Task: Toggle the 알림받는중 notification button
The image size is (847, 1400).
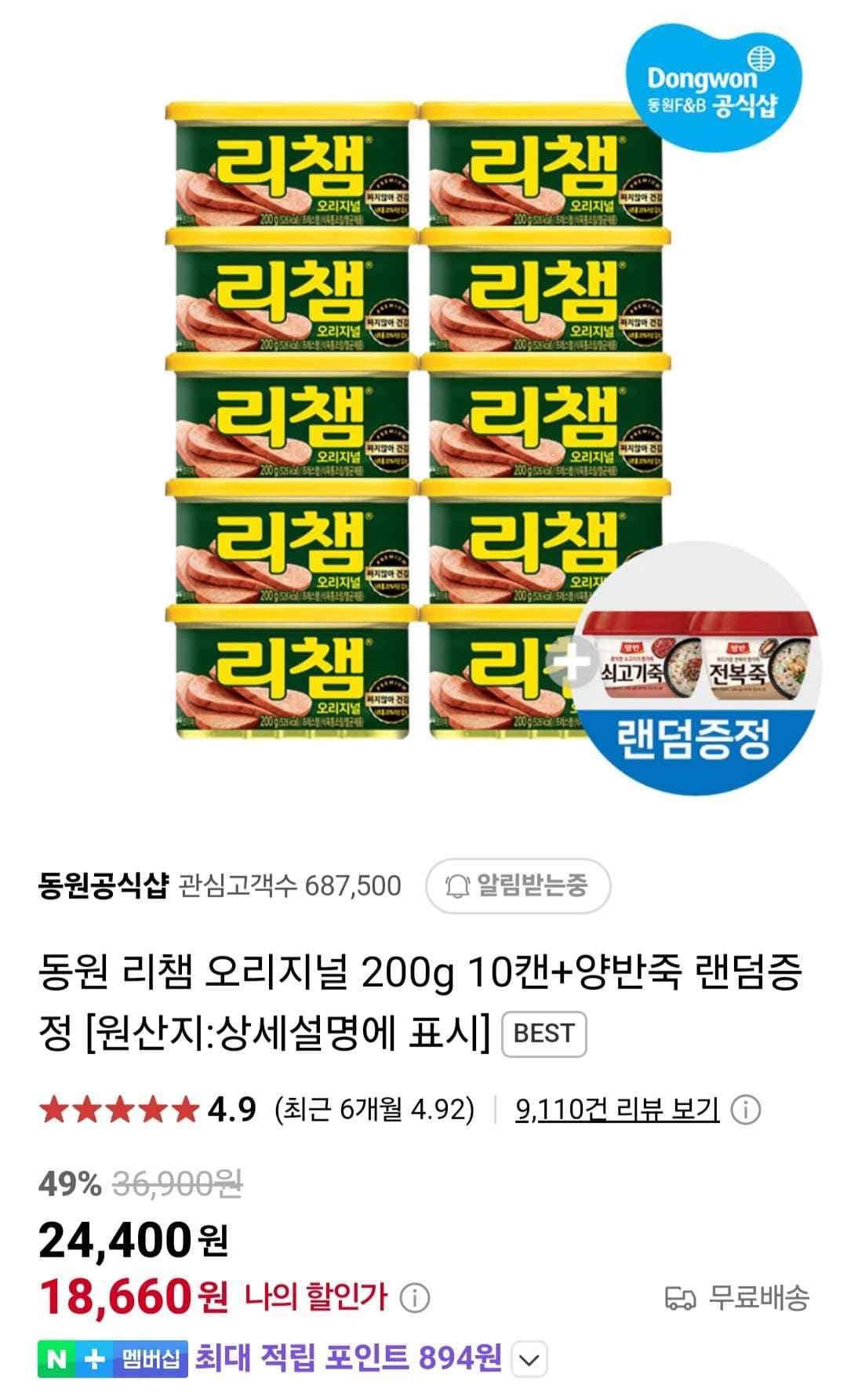Action: [518, 886]
